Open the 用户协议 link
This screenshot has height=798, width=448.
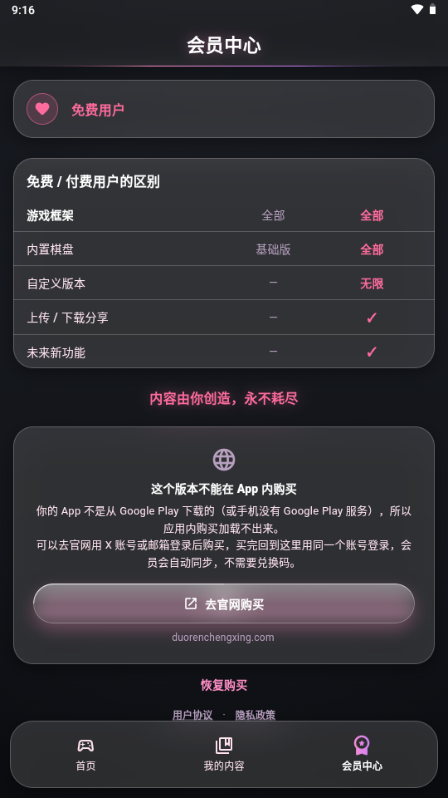point(192,715)
